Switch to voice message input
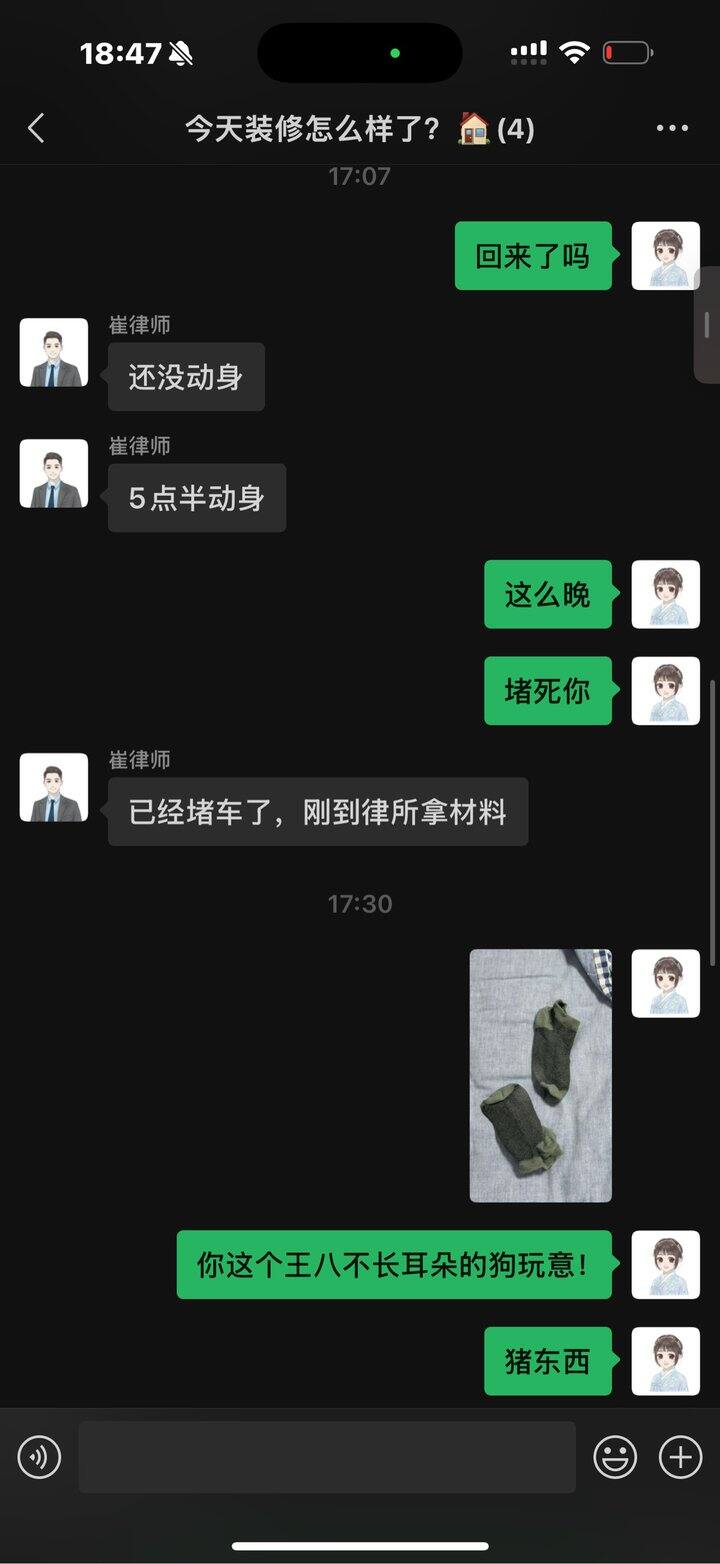The width and height of the screenshot is (720, 1564). point(40,1457)
